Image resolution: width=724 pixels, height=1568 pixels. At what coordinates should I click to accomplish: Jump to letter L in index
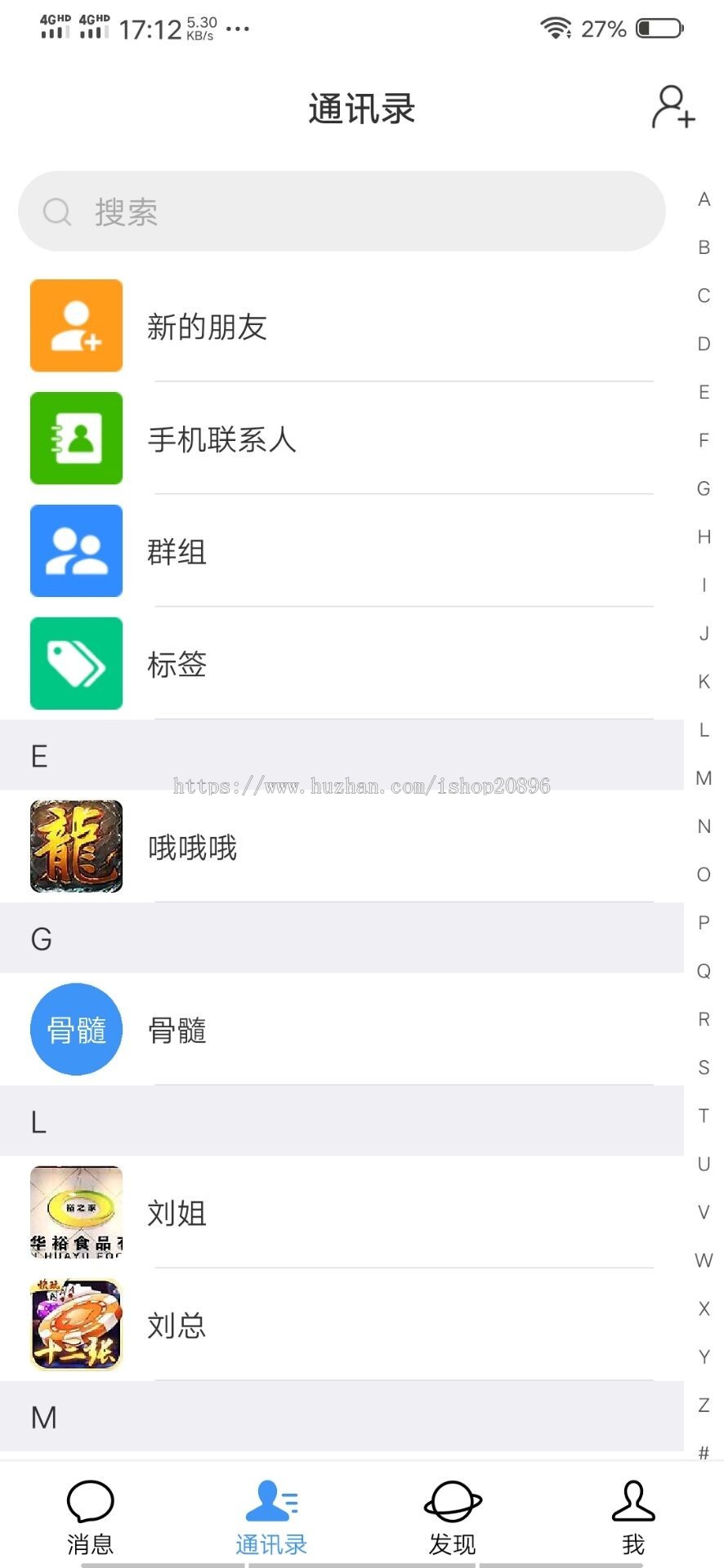tap(704, 730)
